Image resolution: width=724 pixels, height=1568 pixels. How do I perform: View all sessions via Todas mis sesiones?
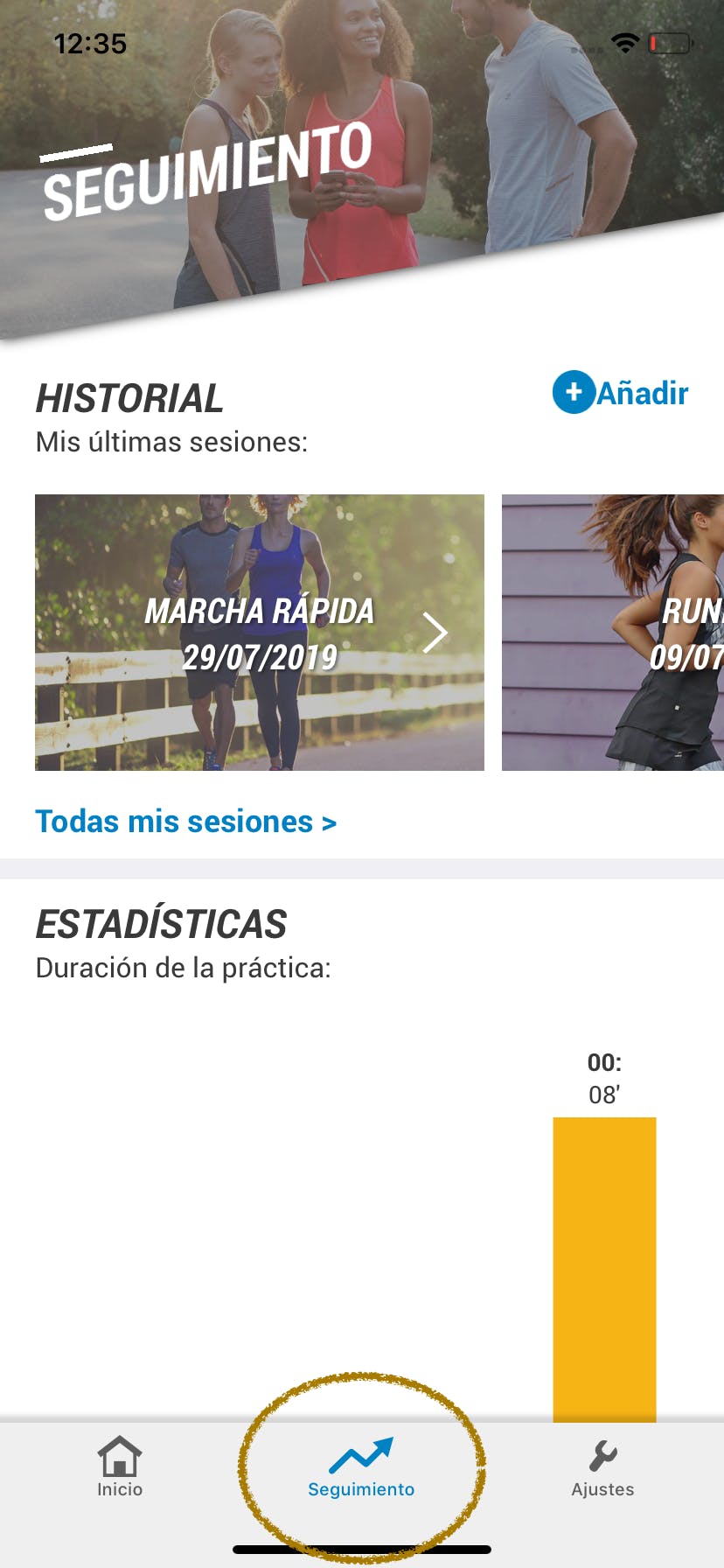click(185, 822)
